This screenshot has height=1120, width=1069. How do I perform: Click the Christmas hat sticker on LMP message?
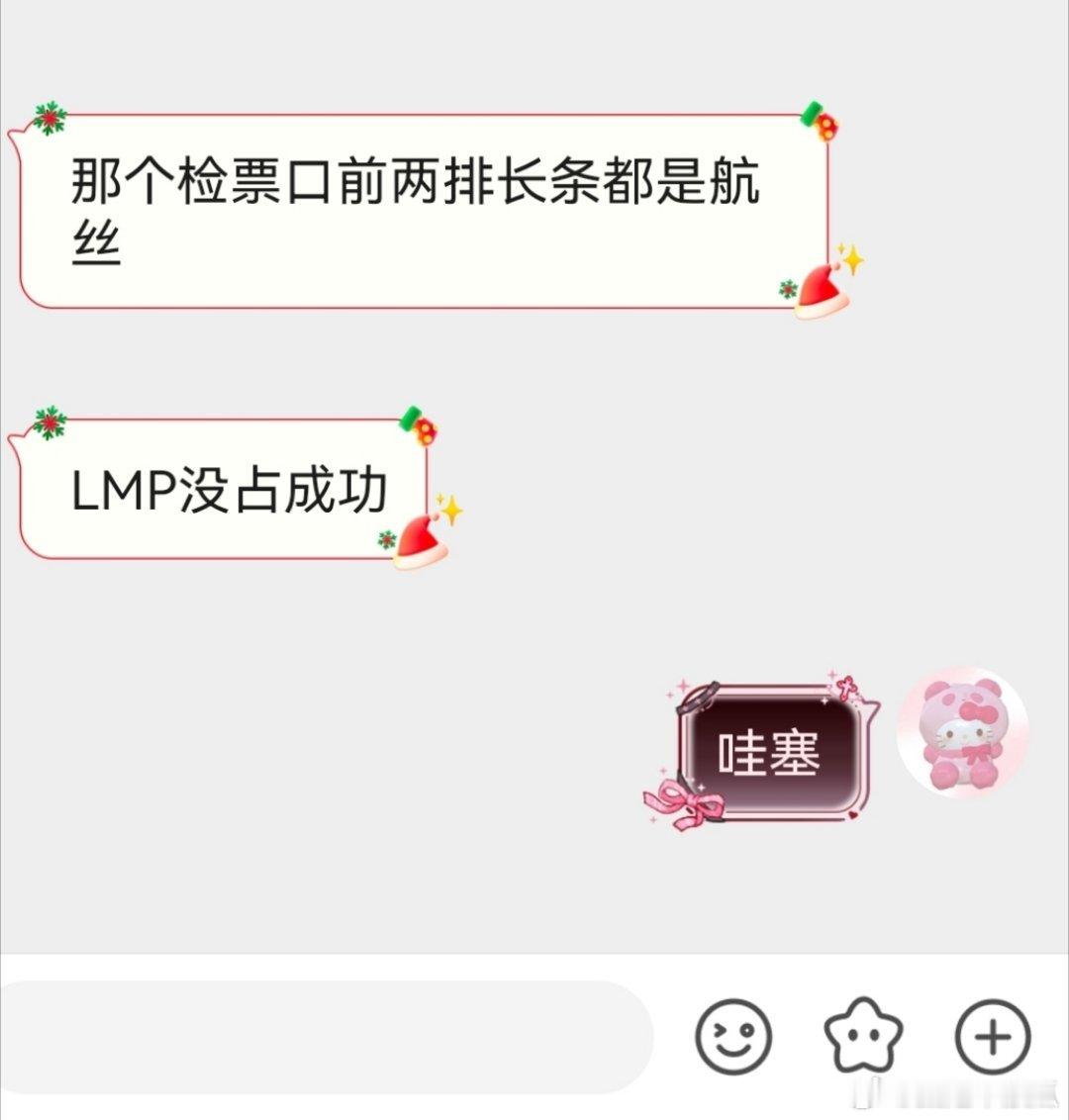pos(418,539)
